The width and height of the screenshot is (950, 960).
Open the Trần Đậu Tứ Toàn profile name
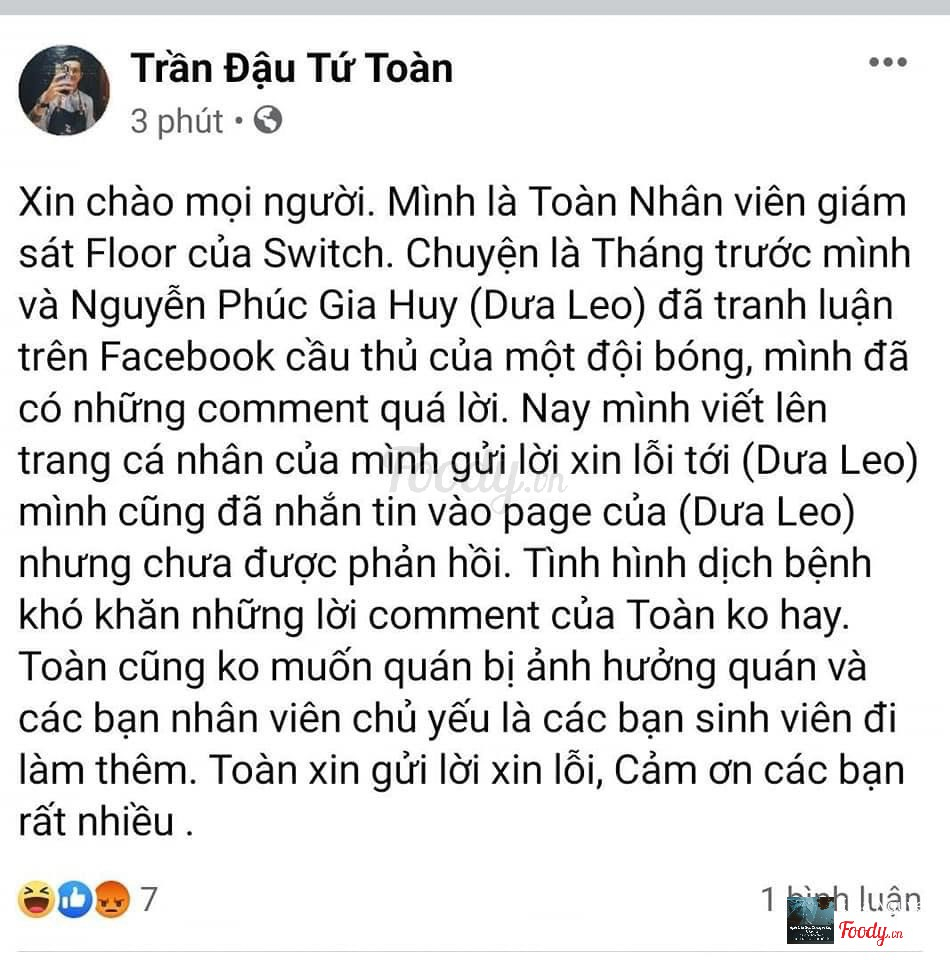(291, 68)
